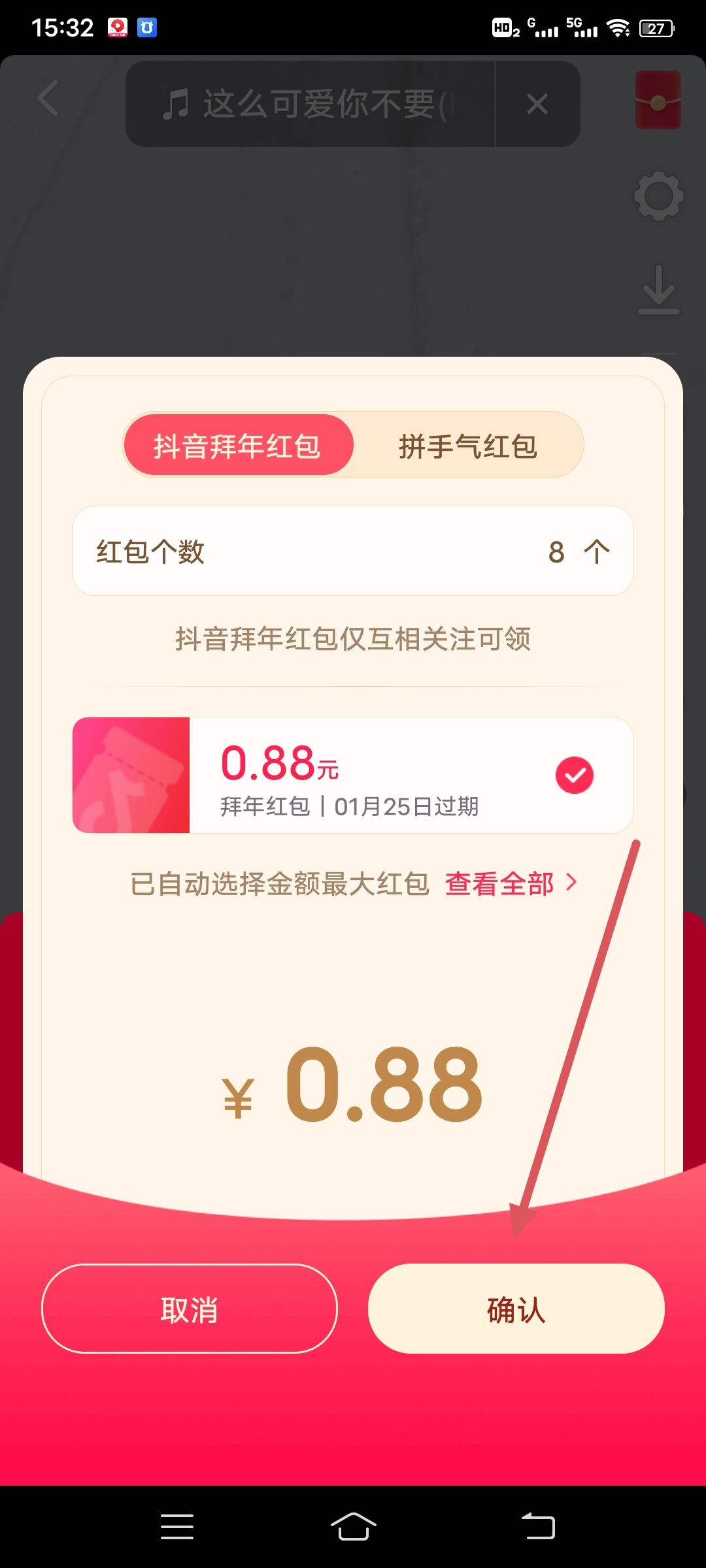Tap the home button in the navigation bar

(x=353, y=1527)
